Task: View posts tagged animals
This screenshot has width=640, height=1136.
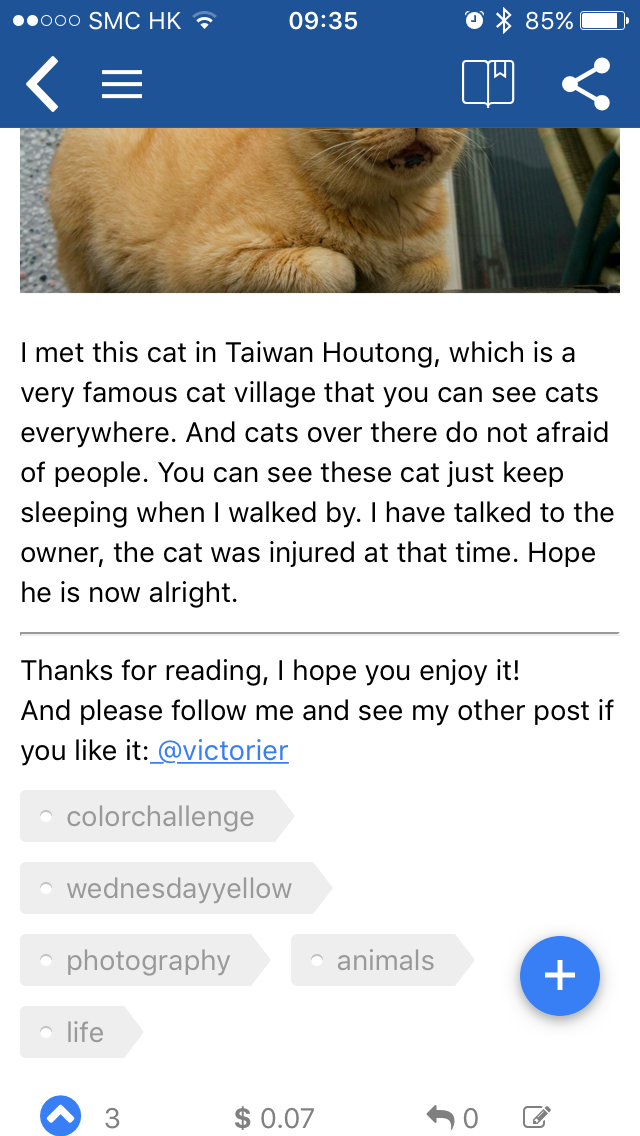Action: coord(380,961)
